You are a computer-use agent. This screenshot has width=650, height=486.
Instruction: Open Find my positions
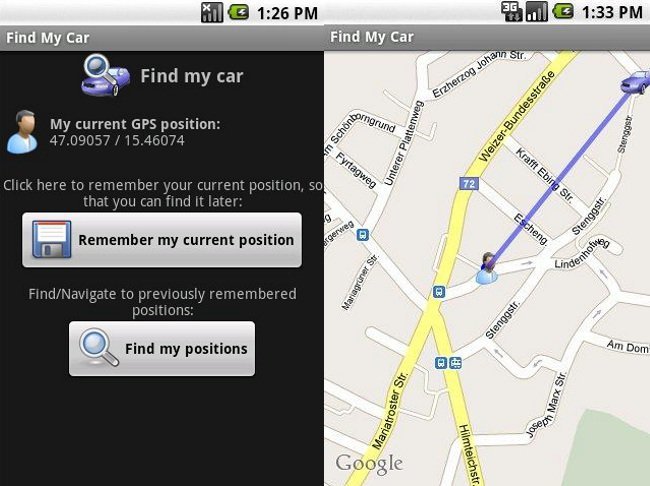point(162,349)
